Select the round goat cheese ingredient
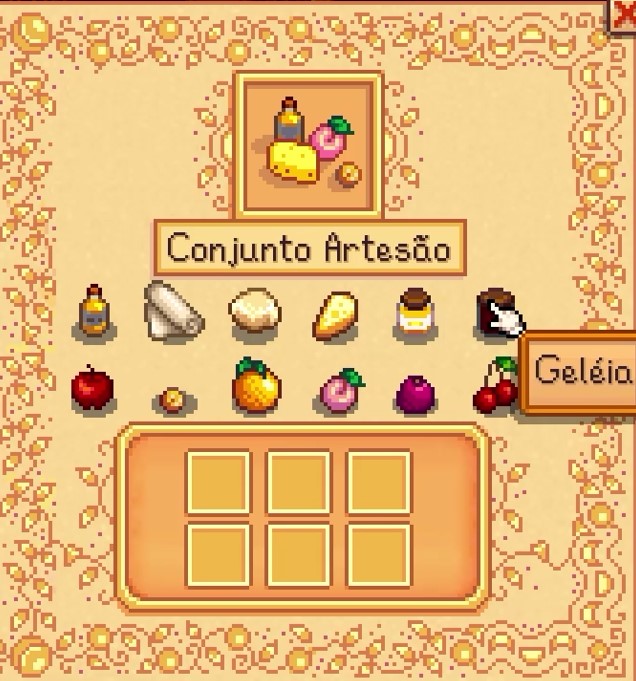 click(x=255, y=313)
